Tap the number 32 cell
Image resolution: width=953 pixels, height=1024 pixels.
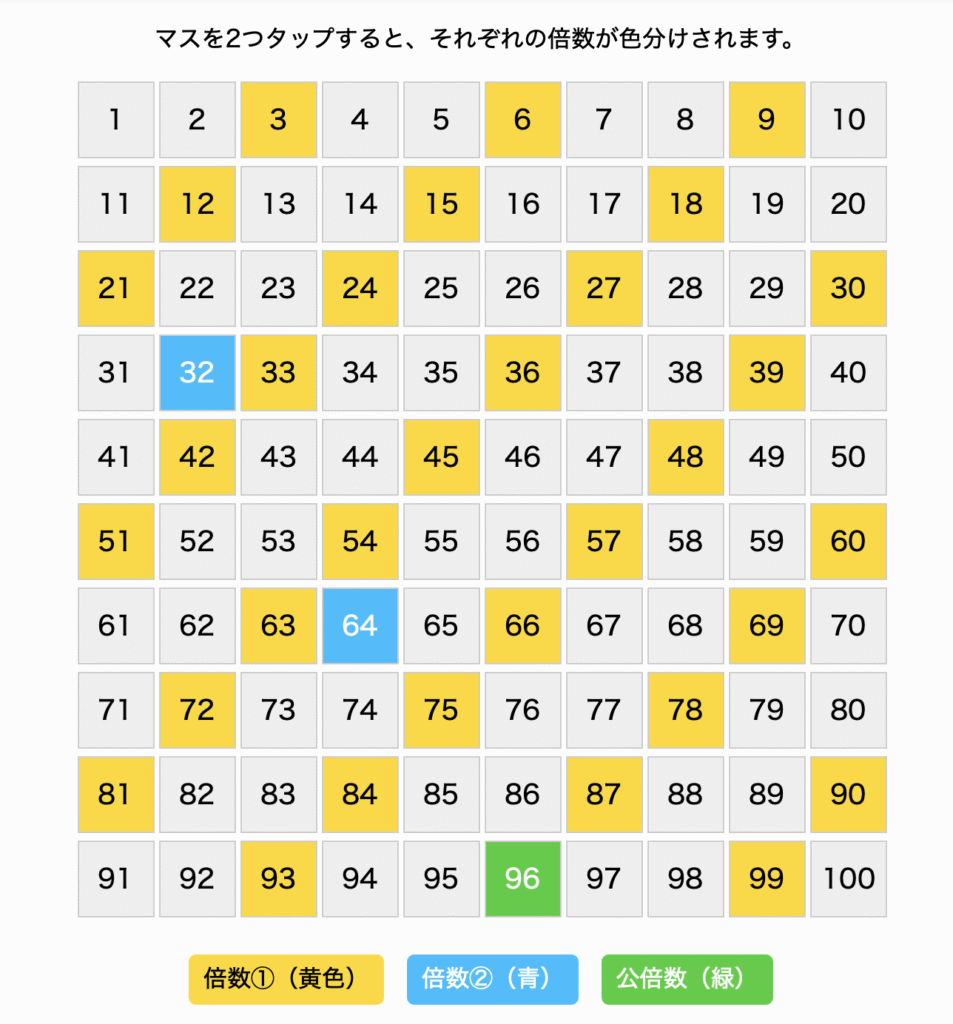[x=197, y=373]
